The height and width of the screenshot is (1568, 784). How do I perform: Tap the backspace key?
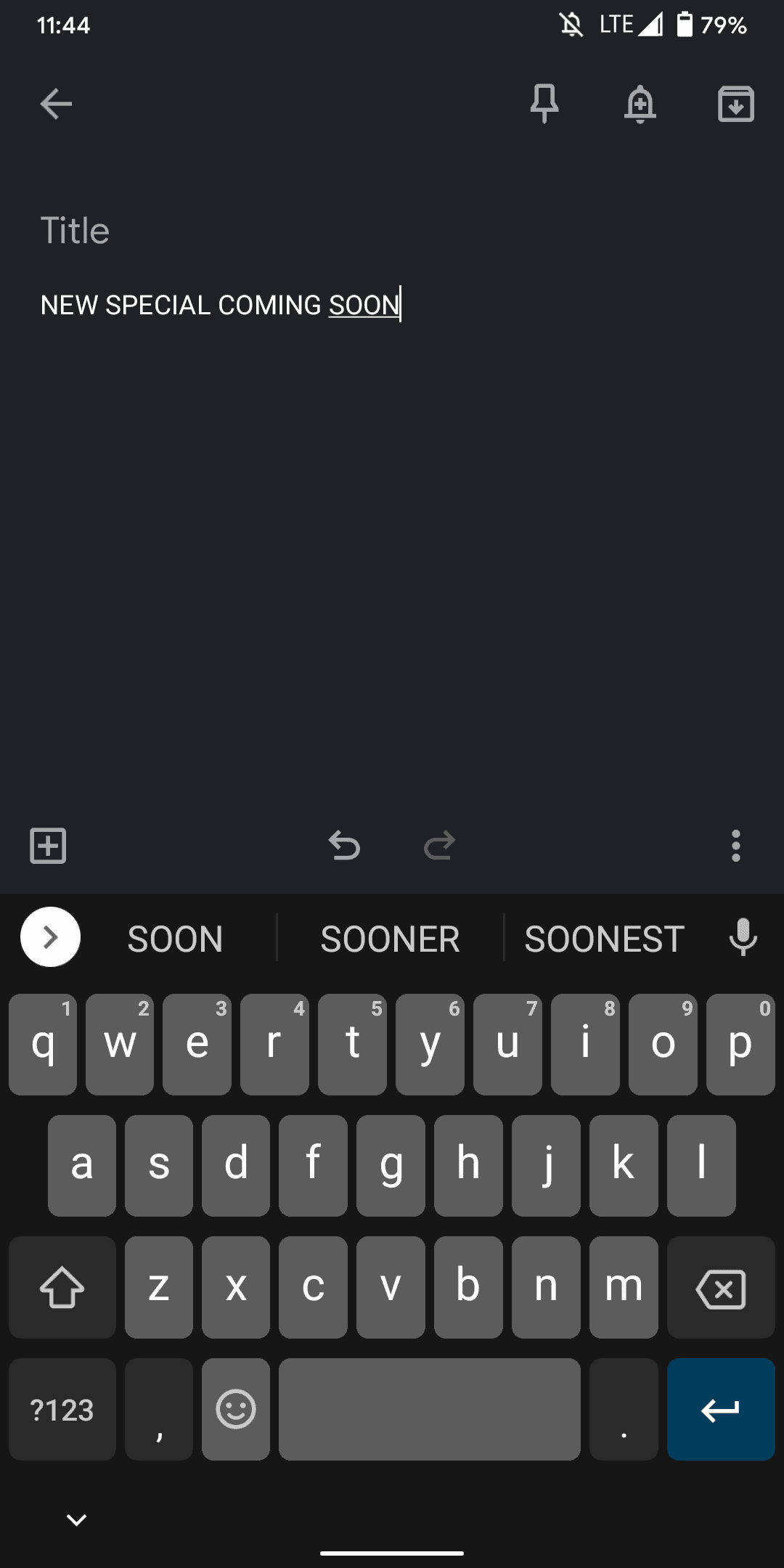(x=721, y=1288)
